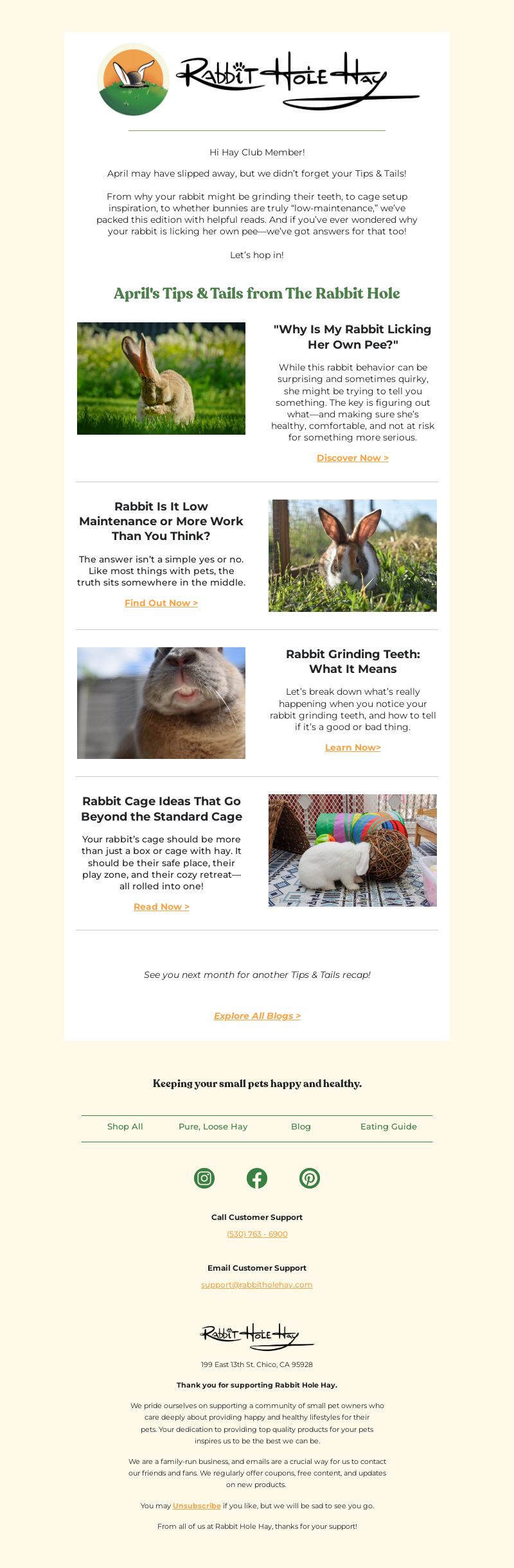Open the low maintenance rabbit photo

(x=353, y=555)
